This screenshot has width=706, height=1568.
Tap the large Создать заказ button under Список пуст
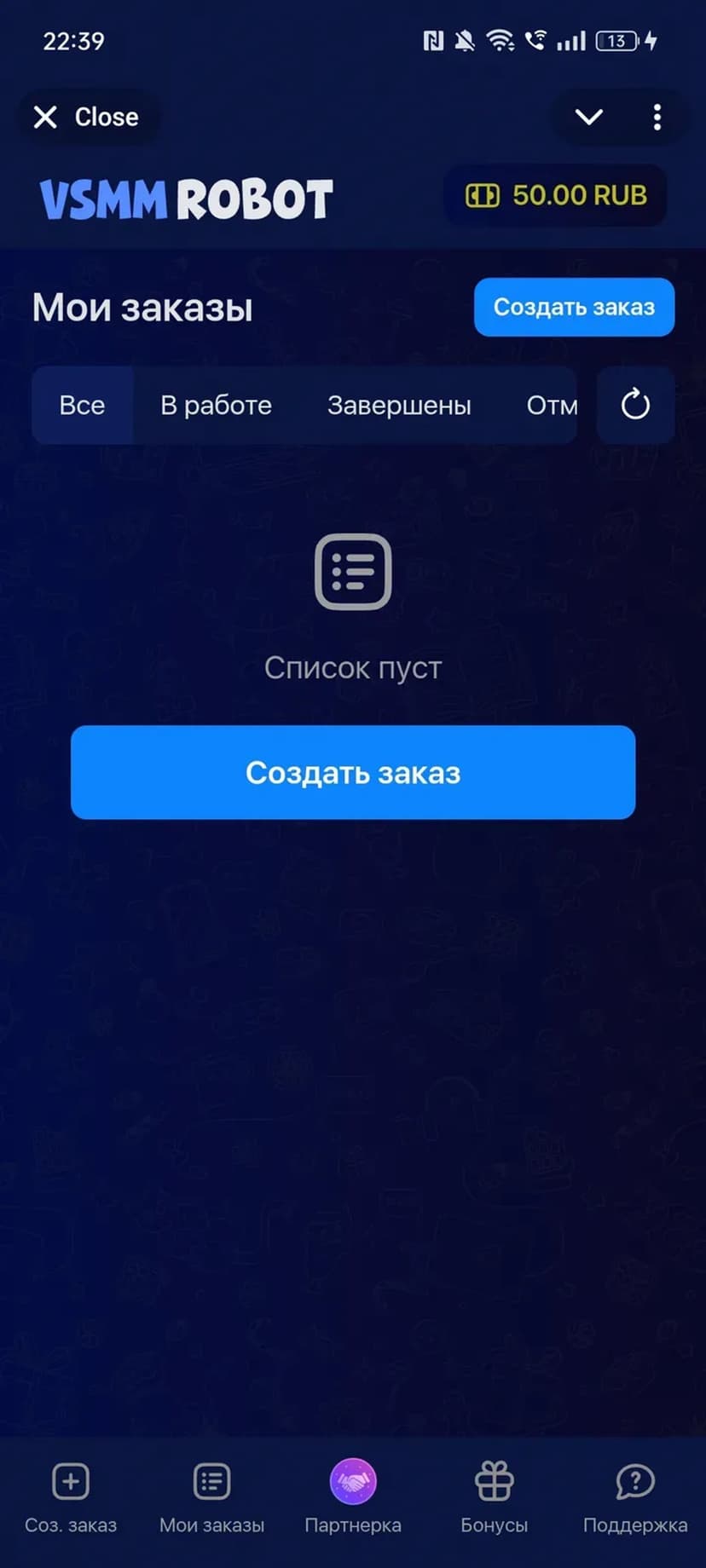pyautogui.click(x=353, y=772)
